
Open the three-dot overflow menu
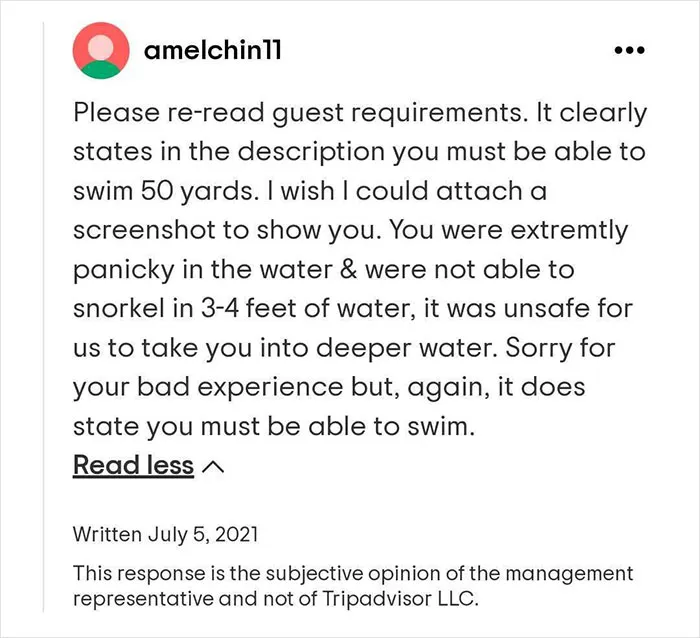click(x=629, y=50)
